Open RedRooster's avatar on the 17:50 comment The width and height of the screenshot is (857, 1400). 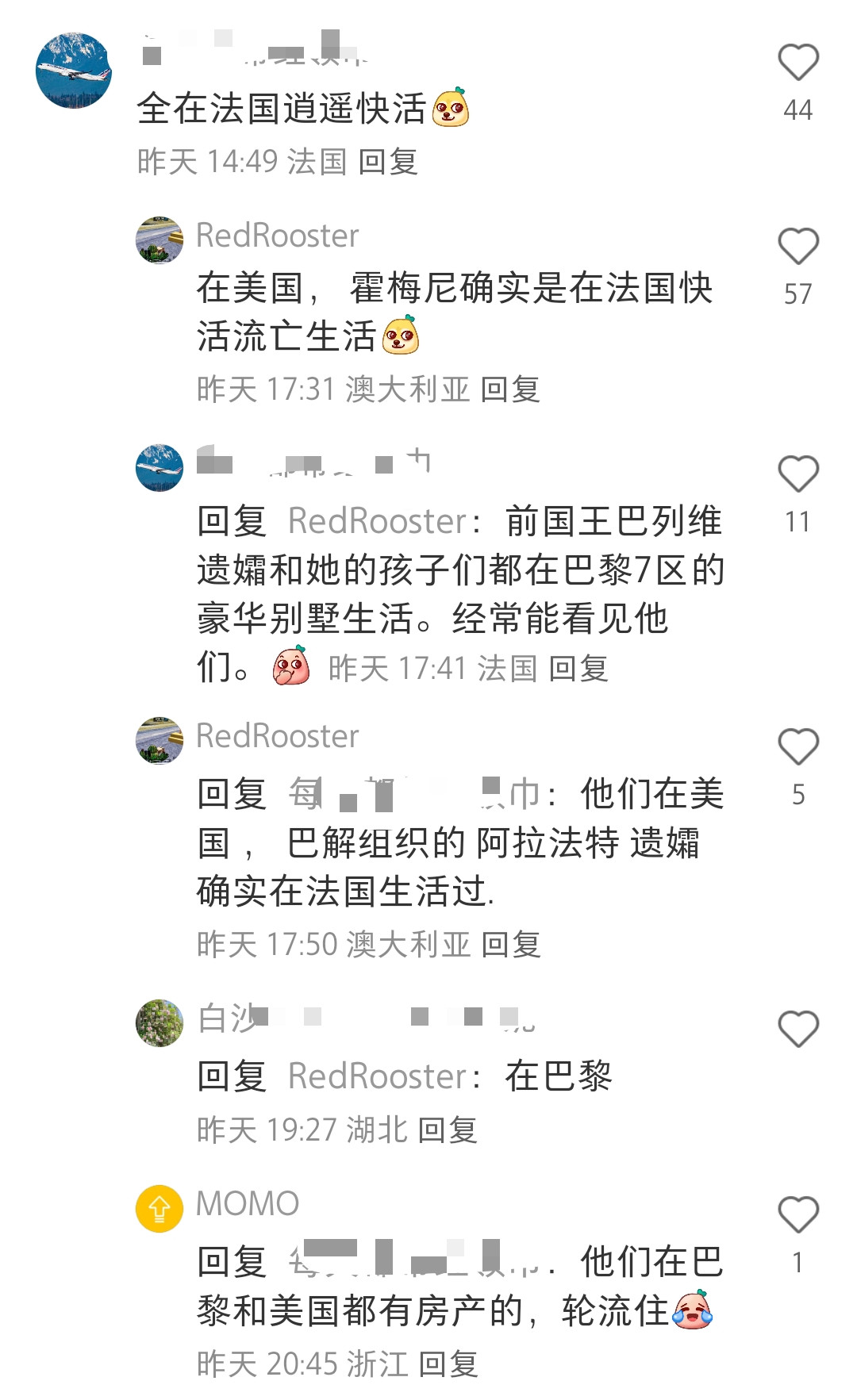click(159, 740)
